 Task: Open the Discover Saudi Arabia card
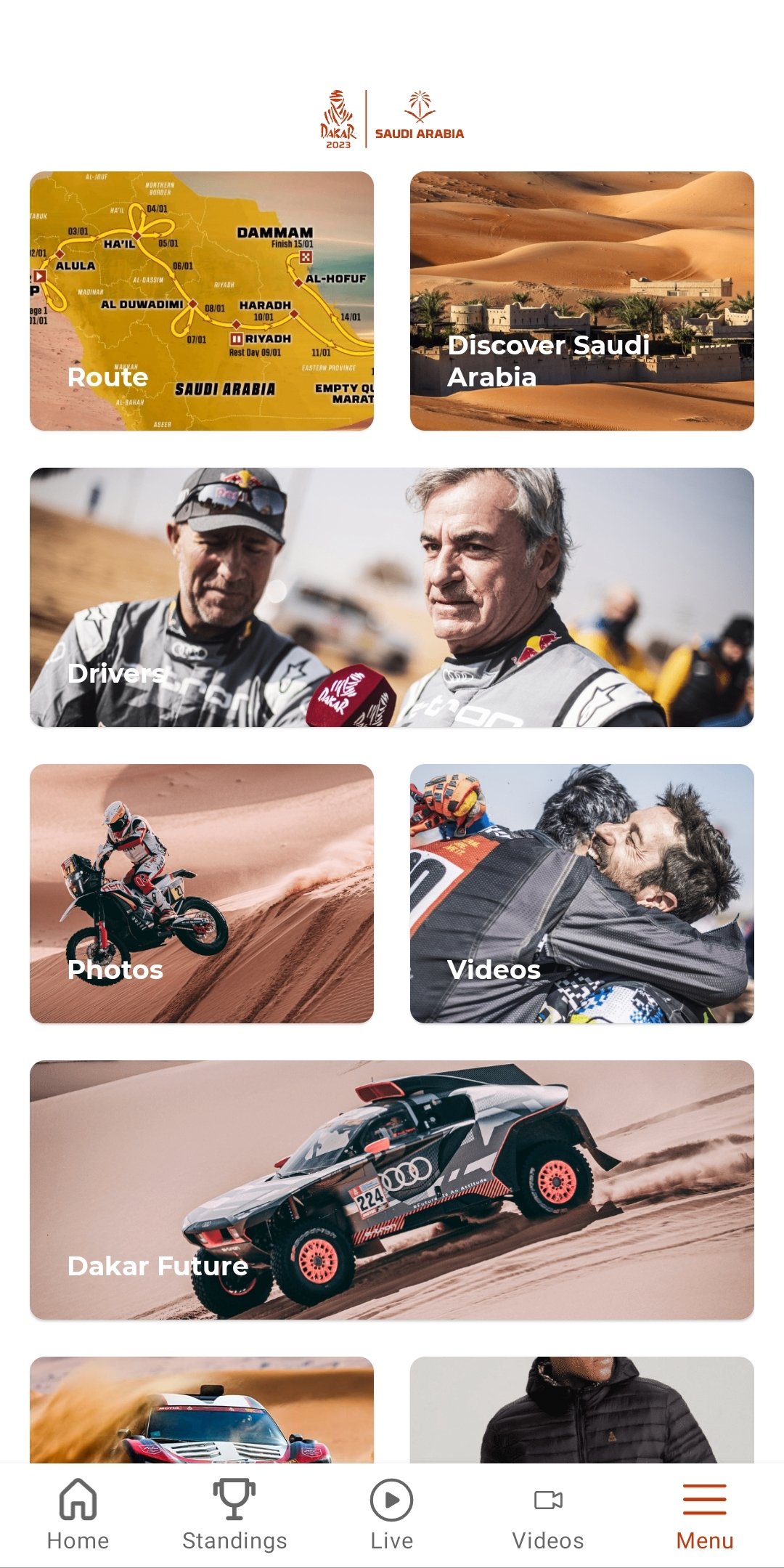(581, 301)
